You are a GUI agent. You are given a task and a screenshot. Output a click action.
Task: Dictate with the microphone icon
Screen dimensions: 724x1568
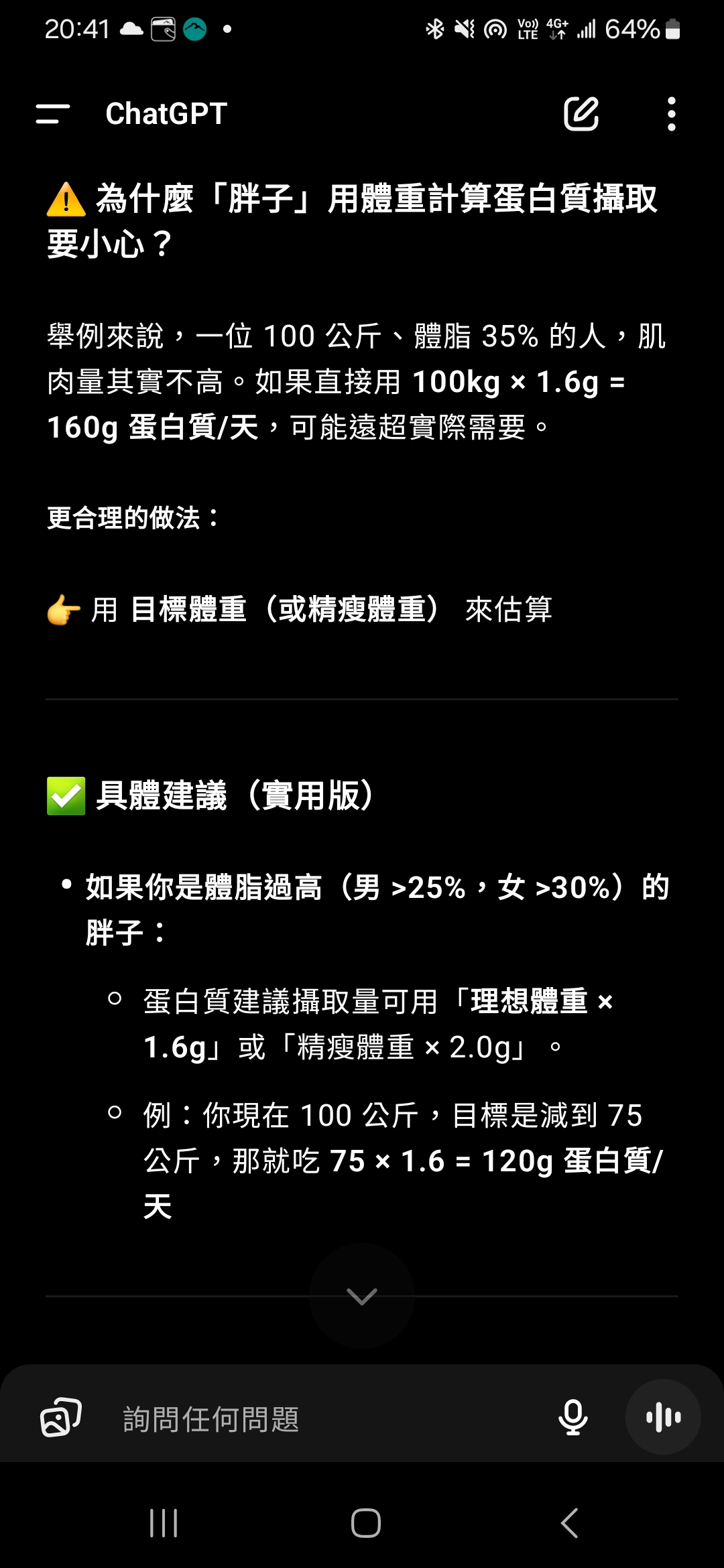pos(573,1417)
